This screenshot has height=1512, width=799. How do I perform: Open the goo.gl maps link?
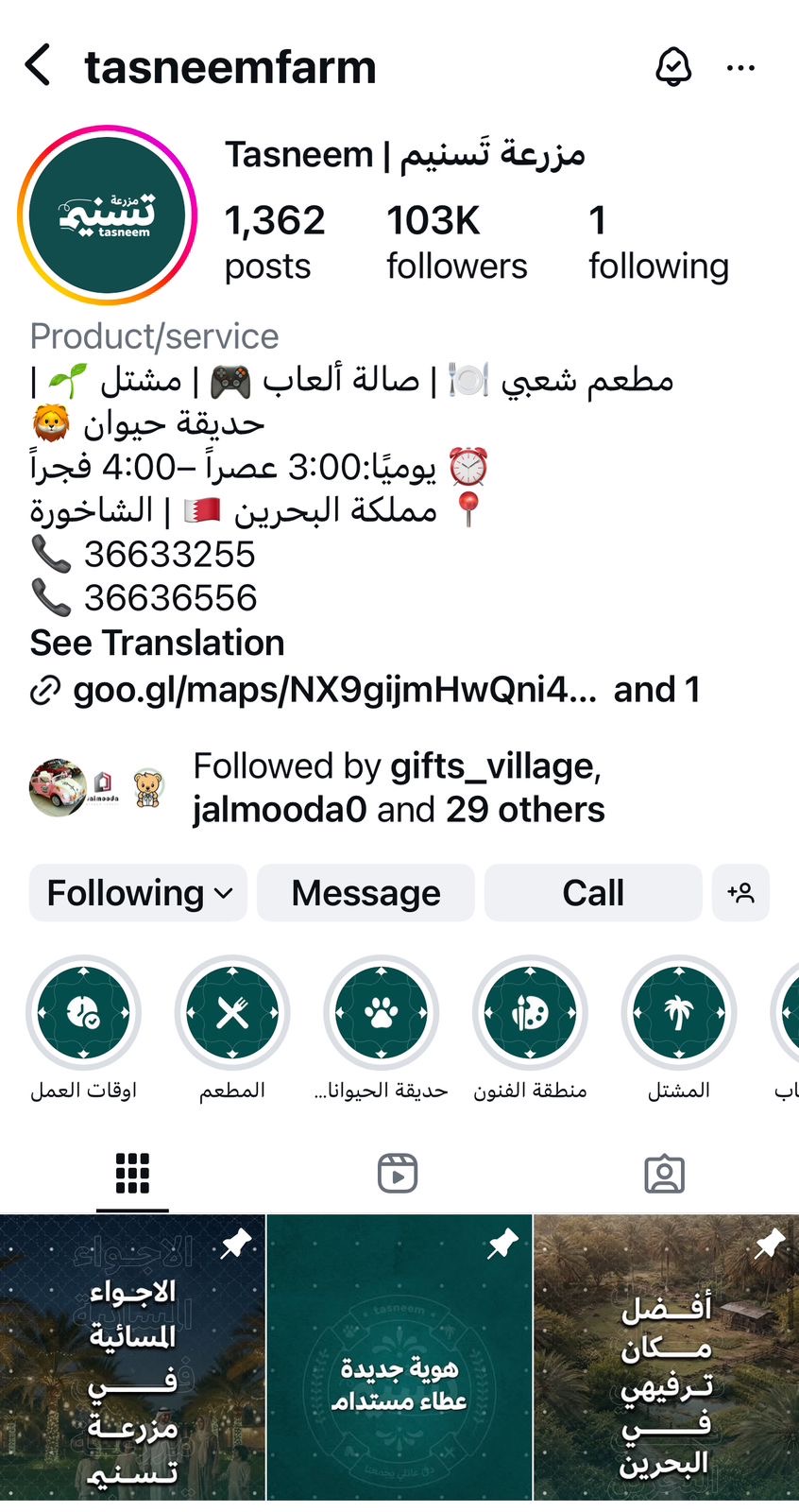click(x=334, y=690)
